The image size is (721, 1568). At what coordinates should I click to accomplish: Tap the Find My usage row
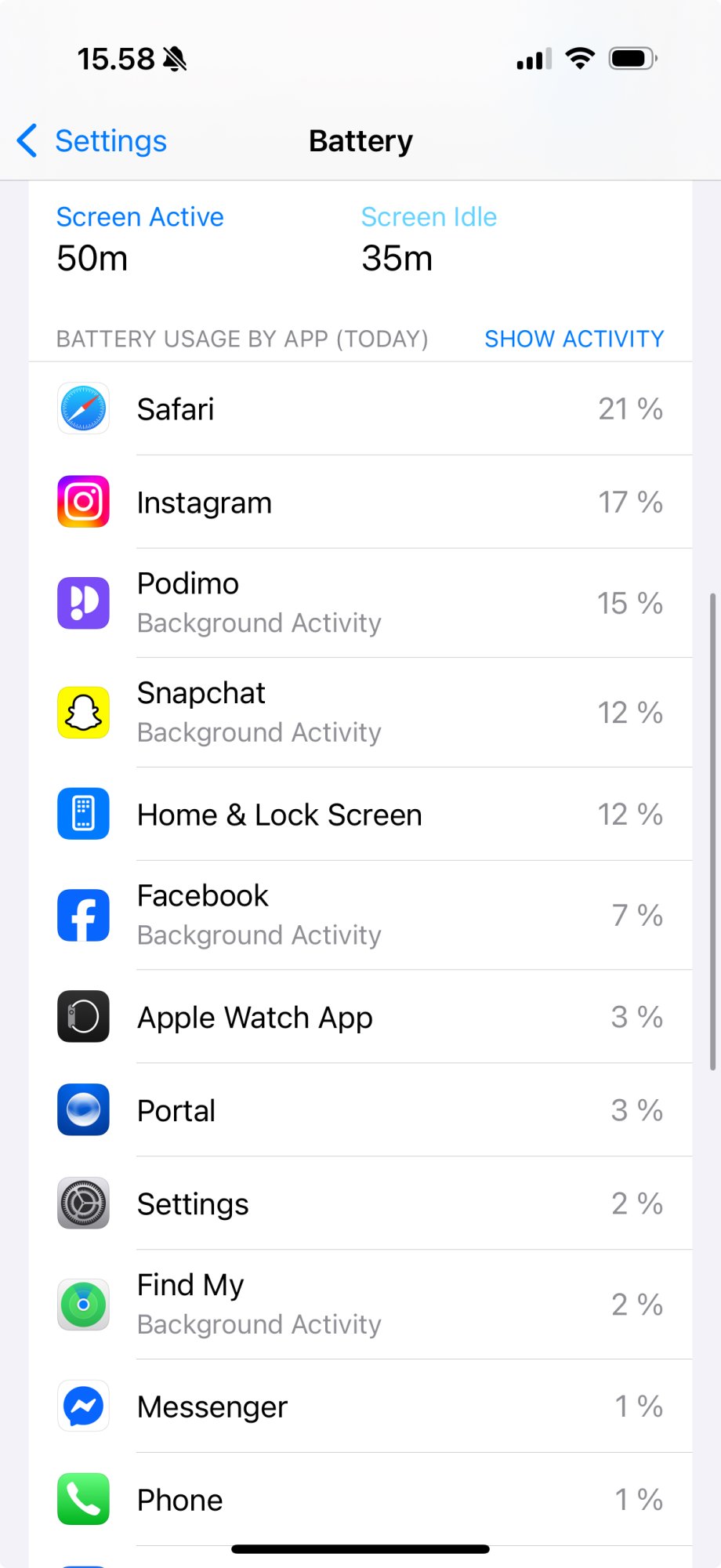click(x=360, y=1305)
